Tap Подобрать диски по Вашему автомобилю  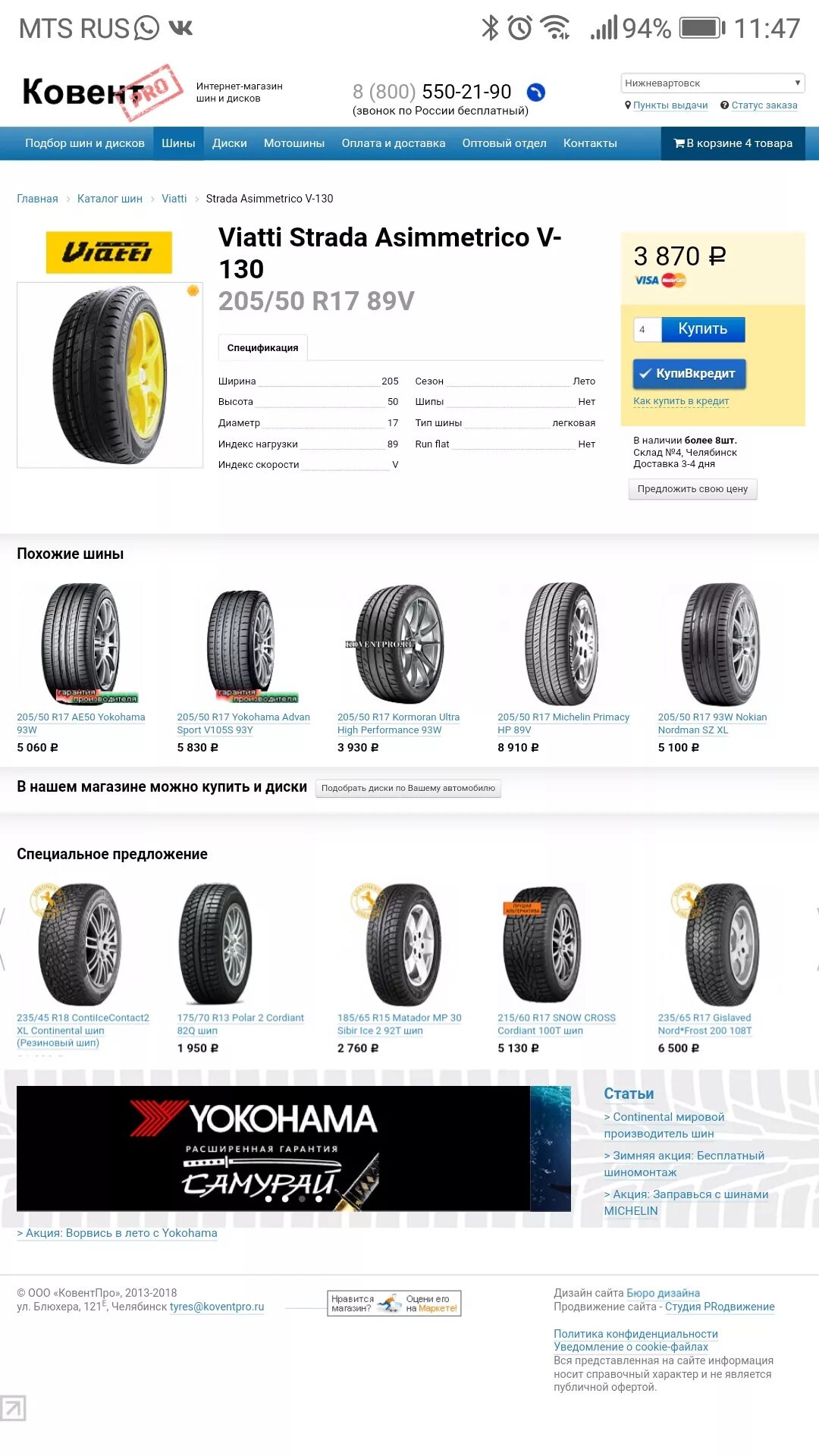408,788
